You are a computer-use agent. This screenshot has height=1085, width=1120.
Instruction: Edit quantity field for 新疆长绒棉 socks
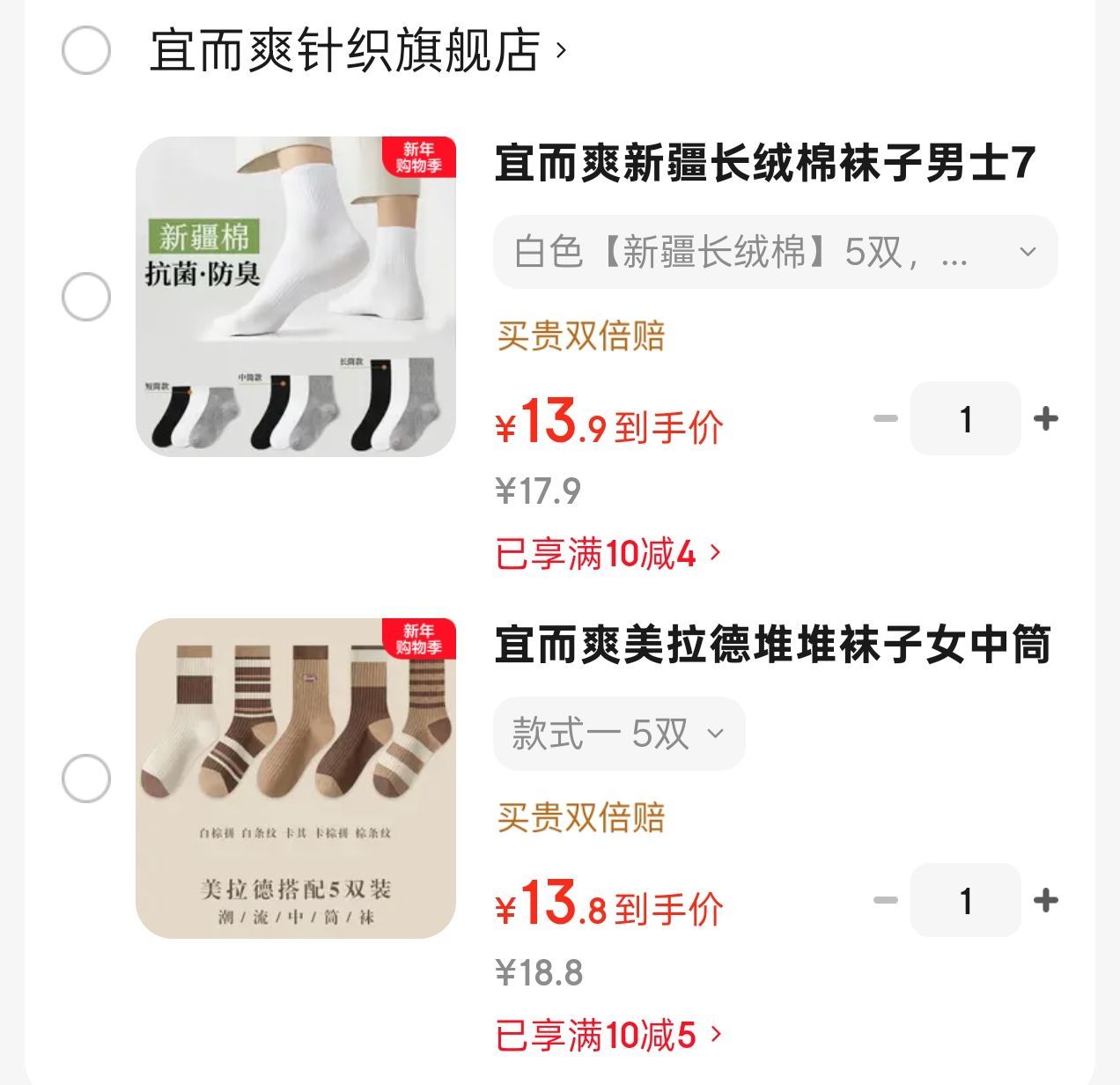(x=965, y=419)
